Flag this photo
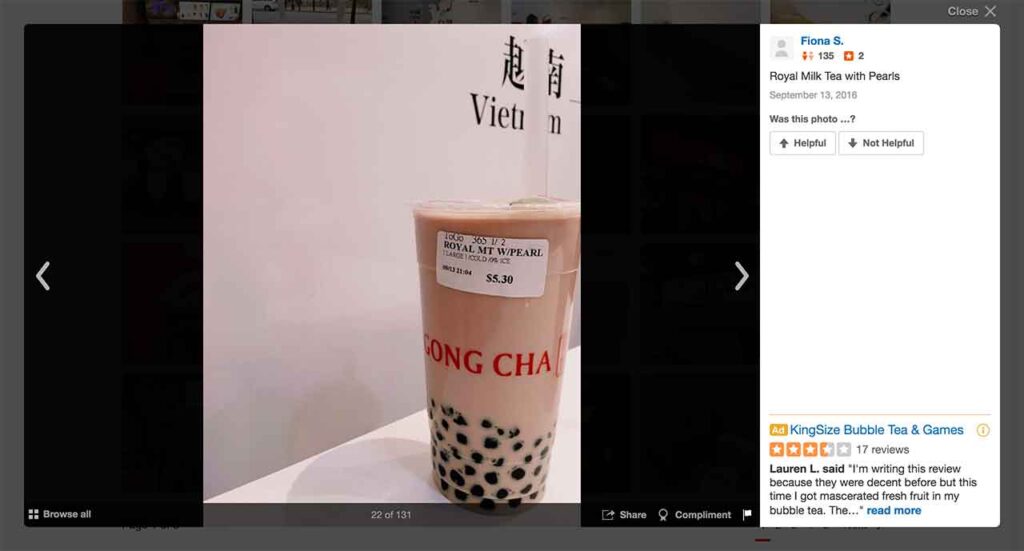This screenshot has width=1024, height=551. 747,515
